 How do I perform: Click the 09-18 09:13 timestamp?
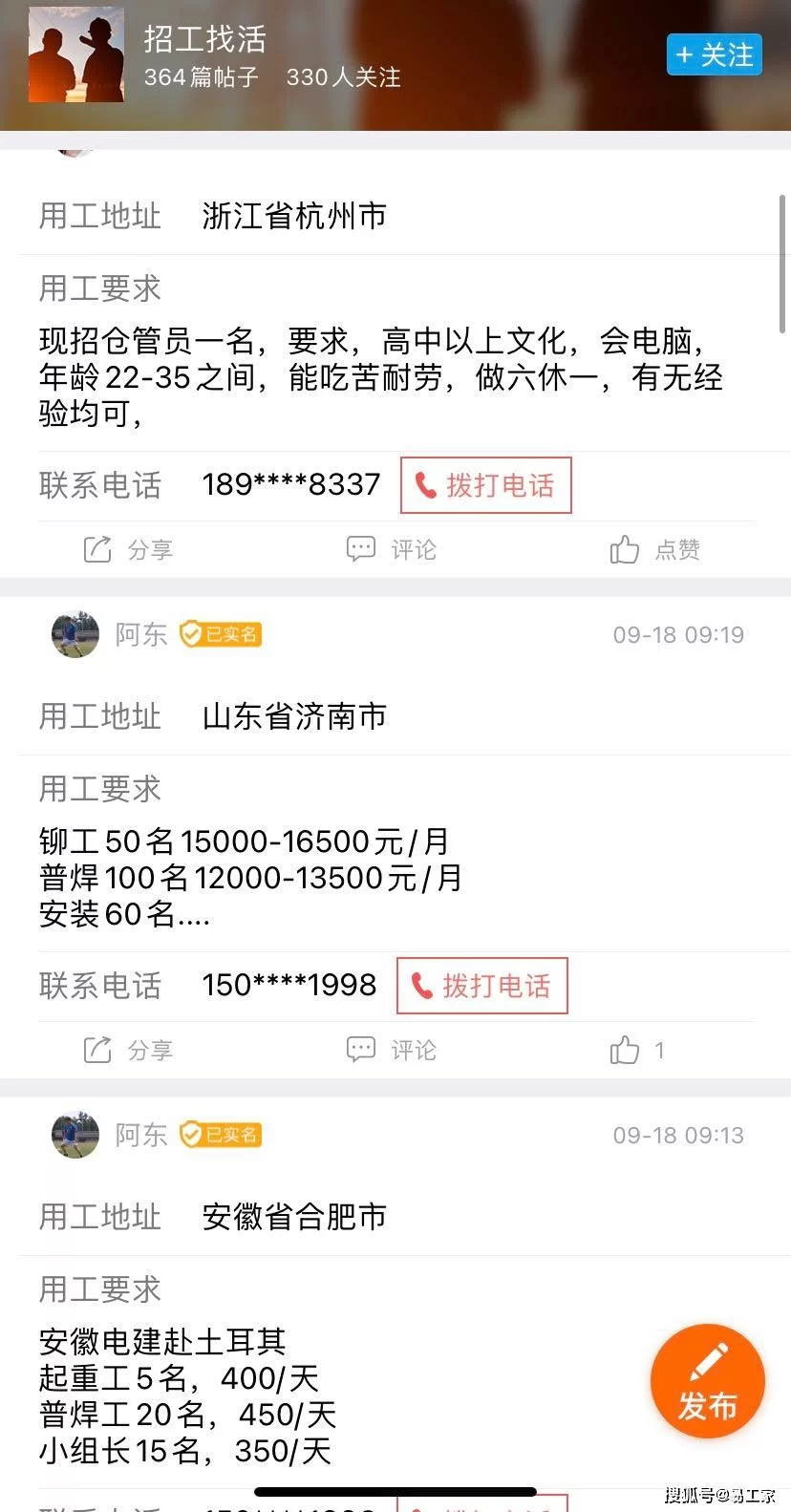coord(678,1135)
